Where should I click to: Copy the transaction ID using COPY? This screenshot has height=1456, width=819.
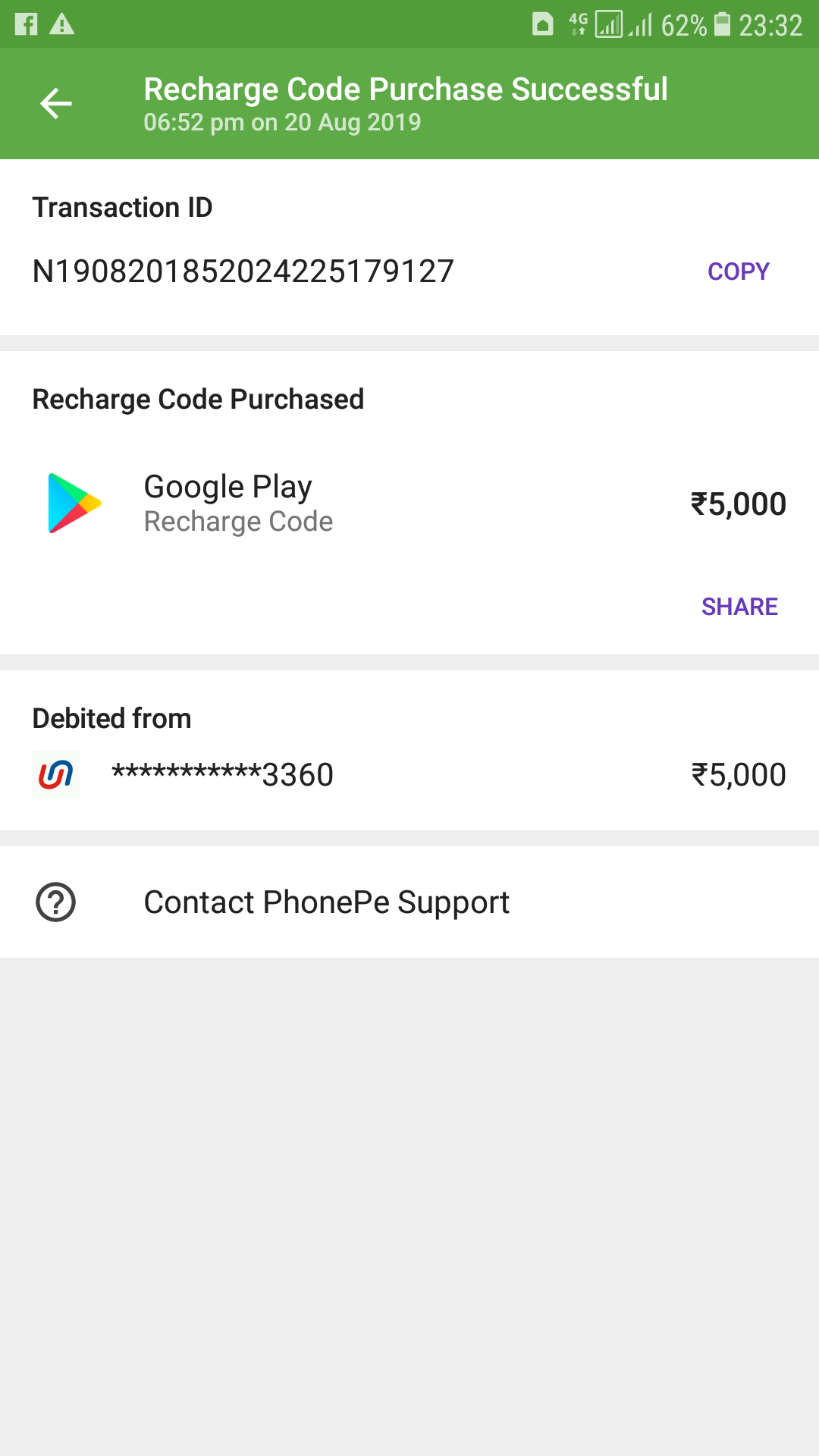tap(738, 271)
